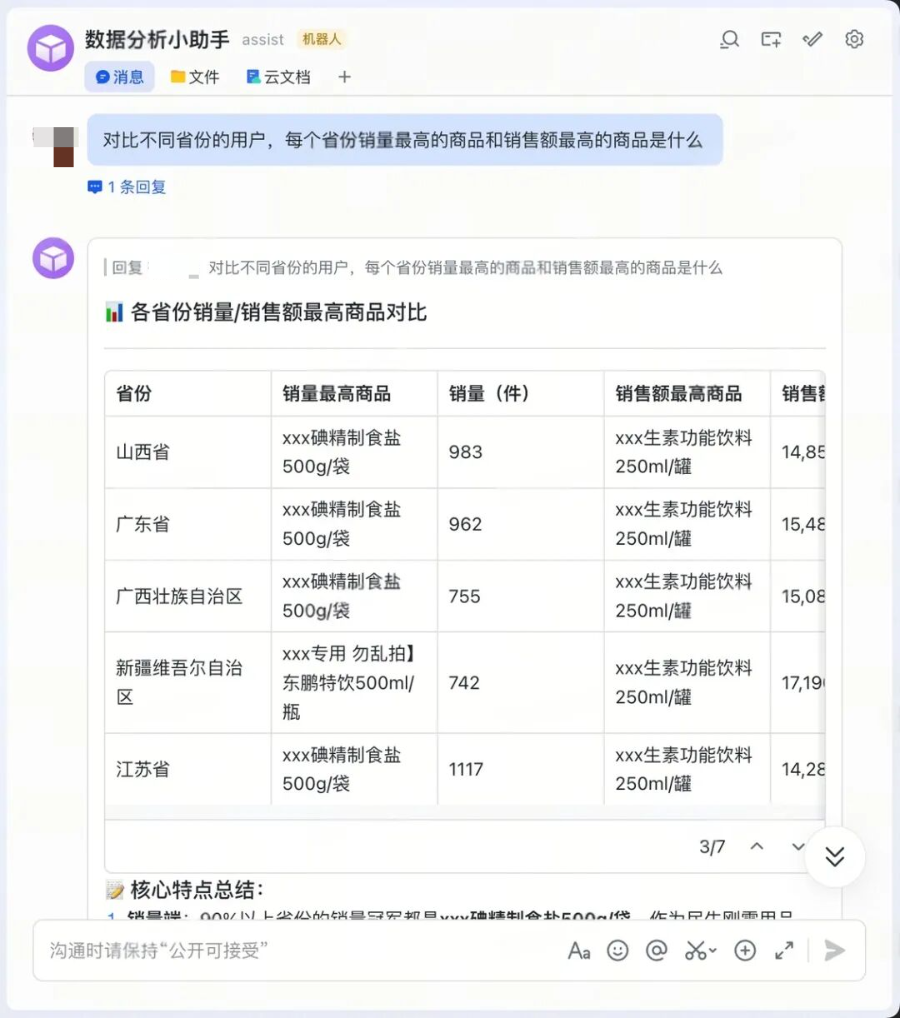Open search in this chat
The height and width of the screenshot is (1018, 900).
[730, 39]
